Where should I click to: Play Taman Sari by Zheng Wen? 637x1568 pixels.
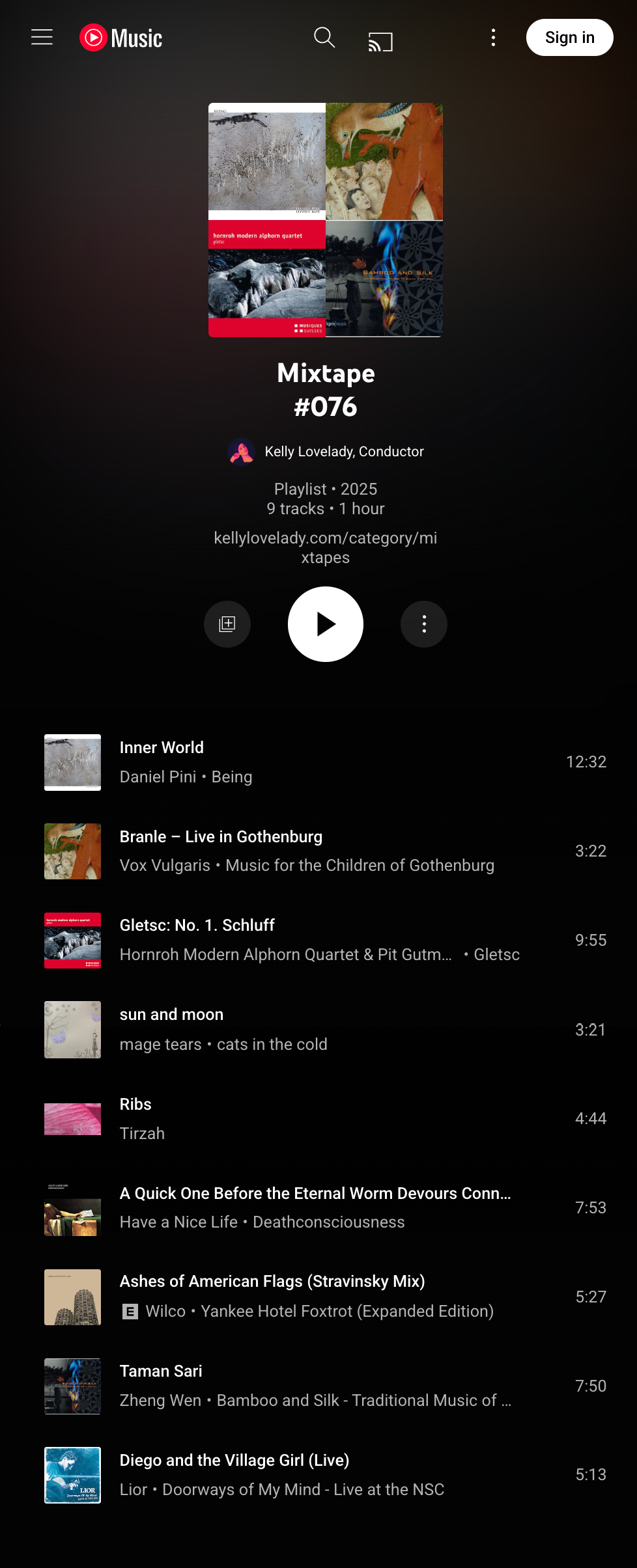click(x=161, y=1371)
